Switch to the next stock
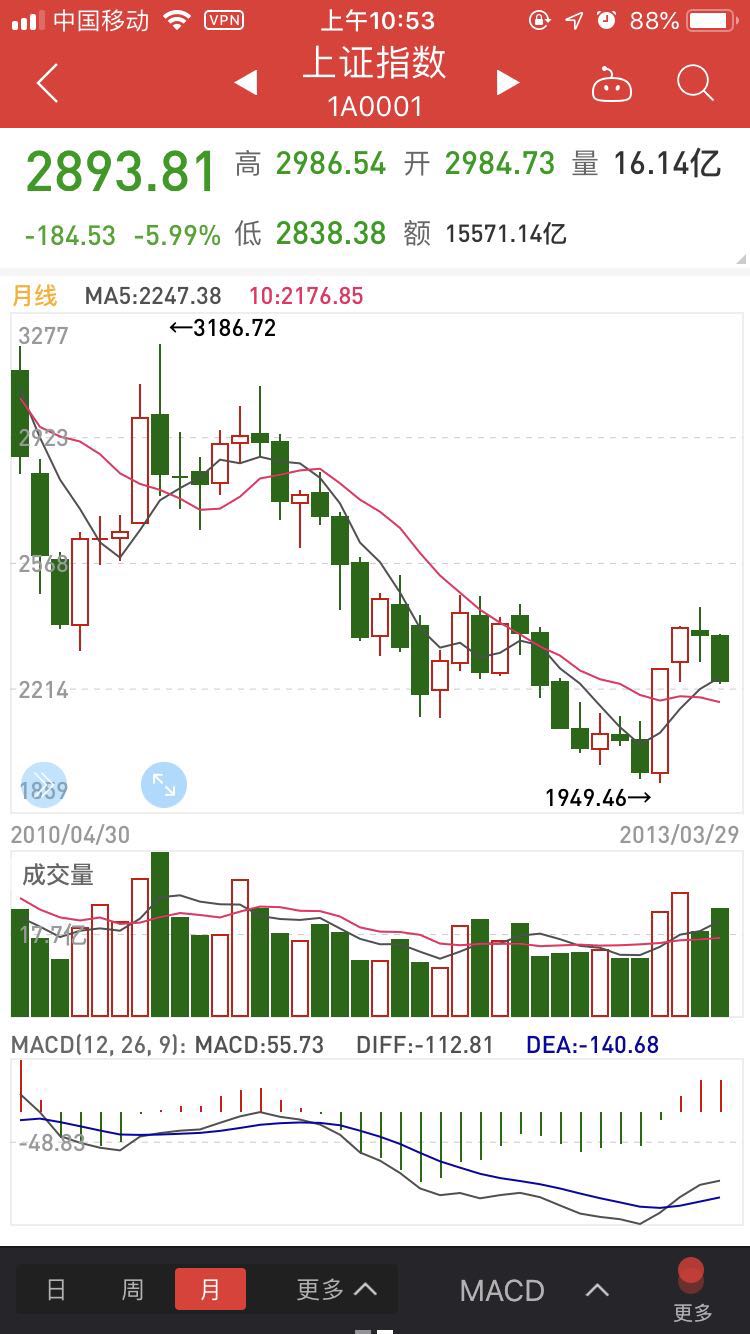 [x=508, y=83]
